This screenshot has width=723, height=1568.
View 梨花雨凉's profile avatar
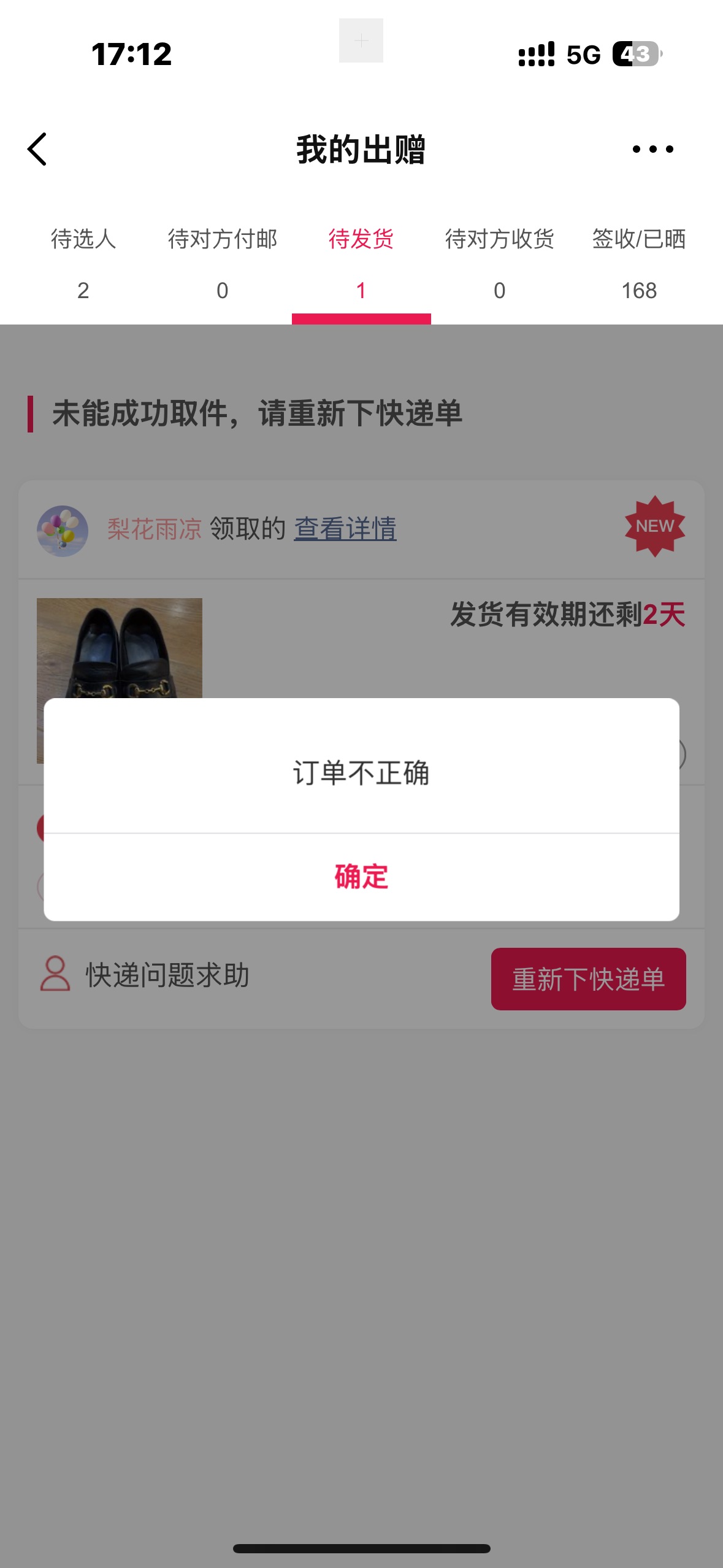pos(63,531)
